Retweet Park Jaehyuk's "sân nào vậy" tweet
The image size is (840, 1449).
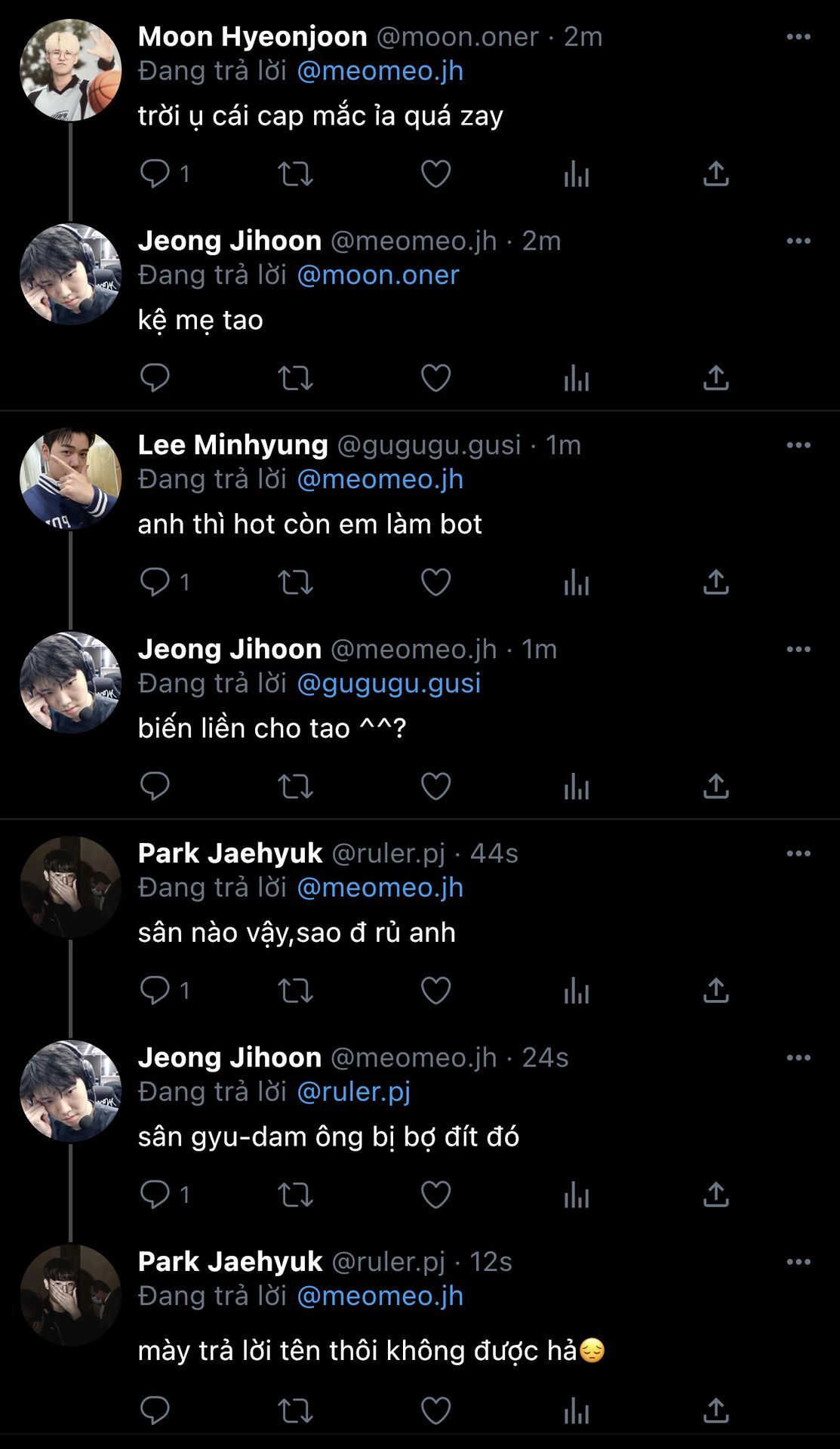[295, 991]
